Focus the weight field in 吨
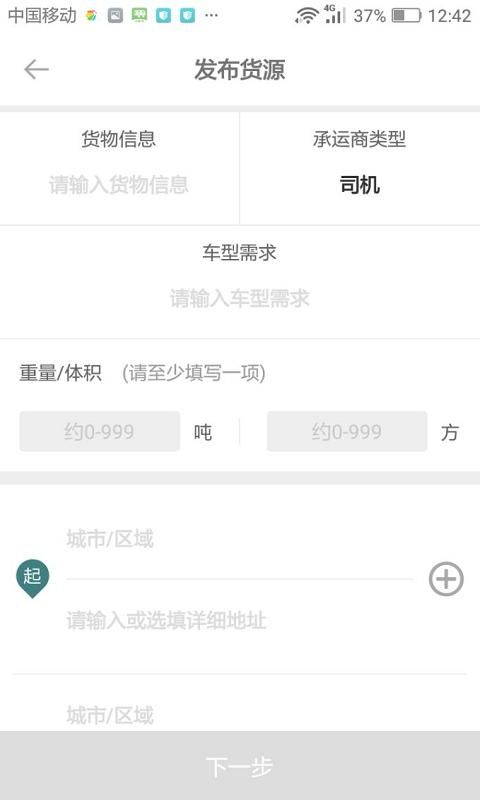480x800 pixels. click(x=99, y=432)
